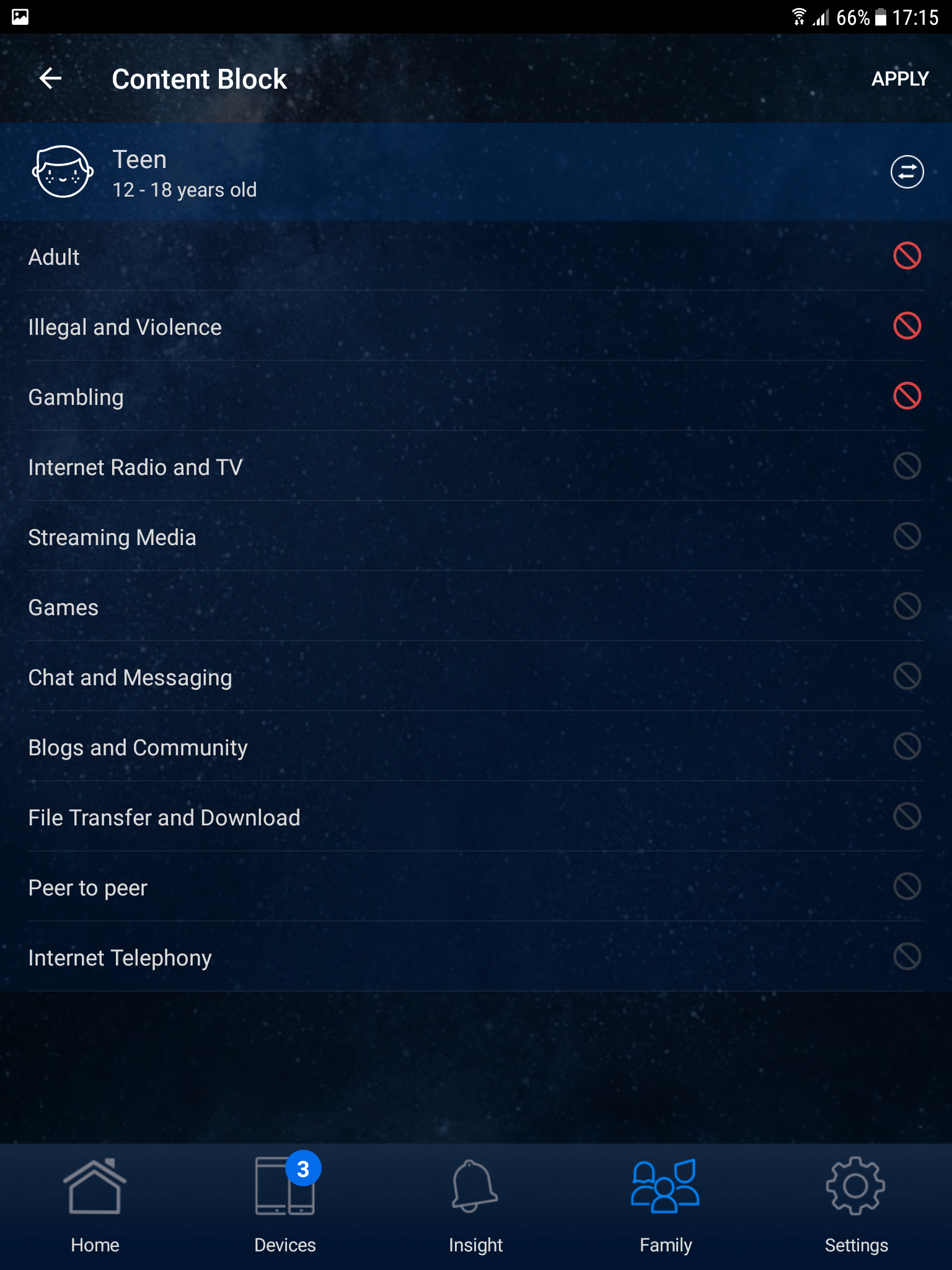Viewport: 952px width, 1270px height.
Task: Block Internet Radio and TV
Action: click(907, 466)
